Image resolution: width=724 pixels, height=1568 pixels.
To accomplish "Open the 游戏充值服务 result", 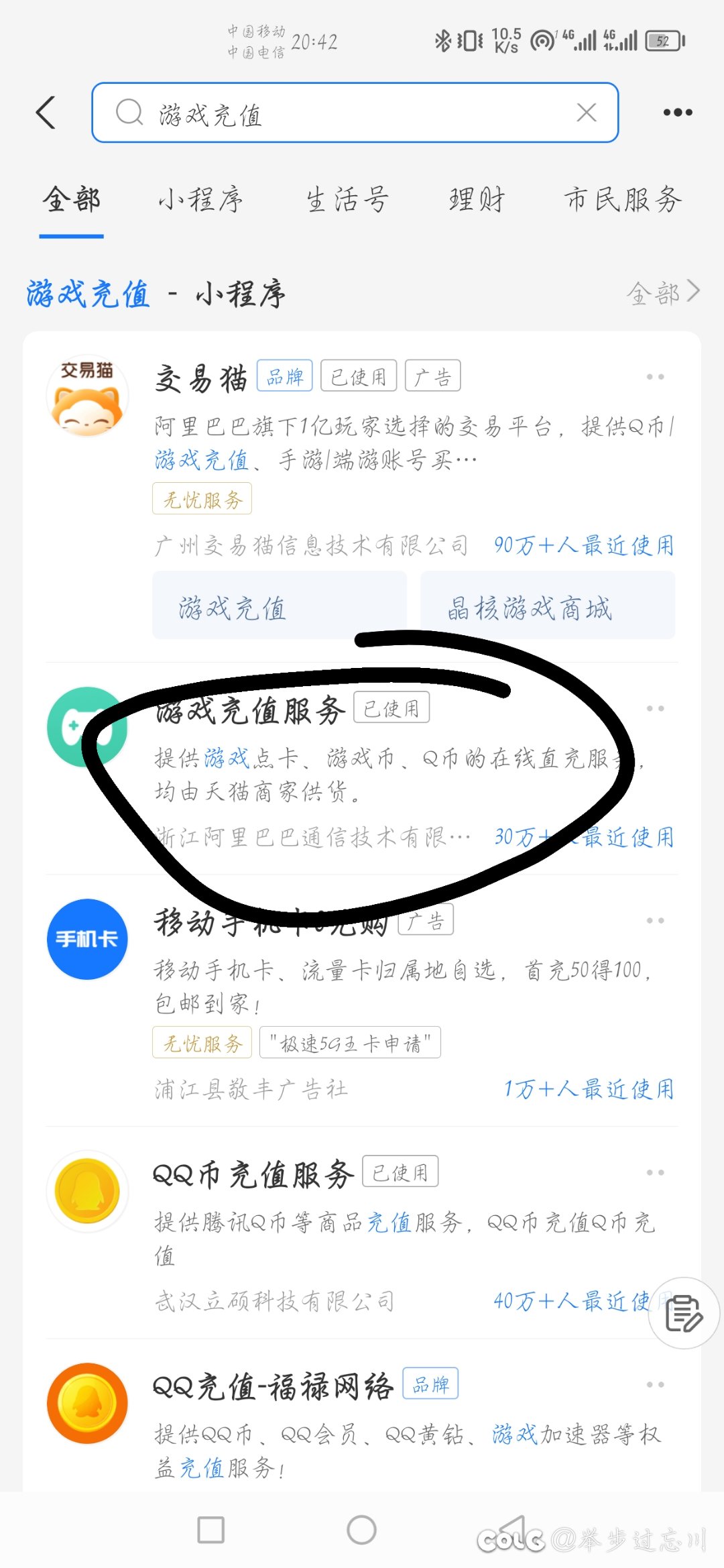I will tap(362, 769).
